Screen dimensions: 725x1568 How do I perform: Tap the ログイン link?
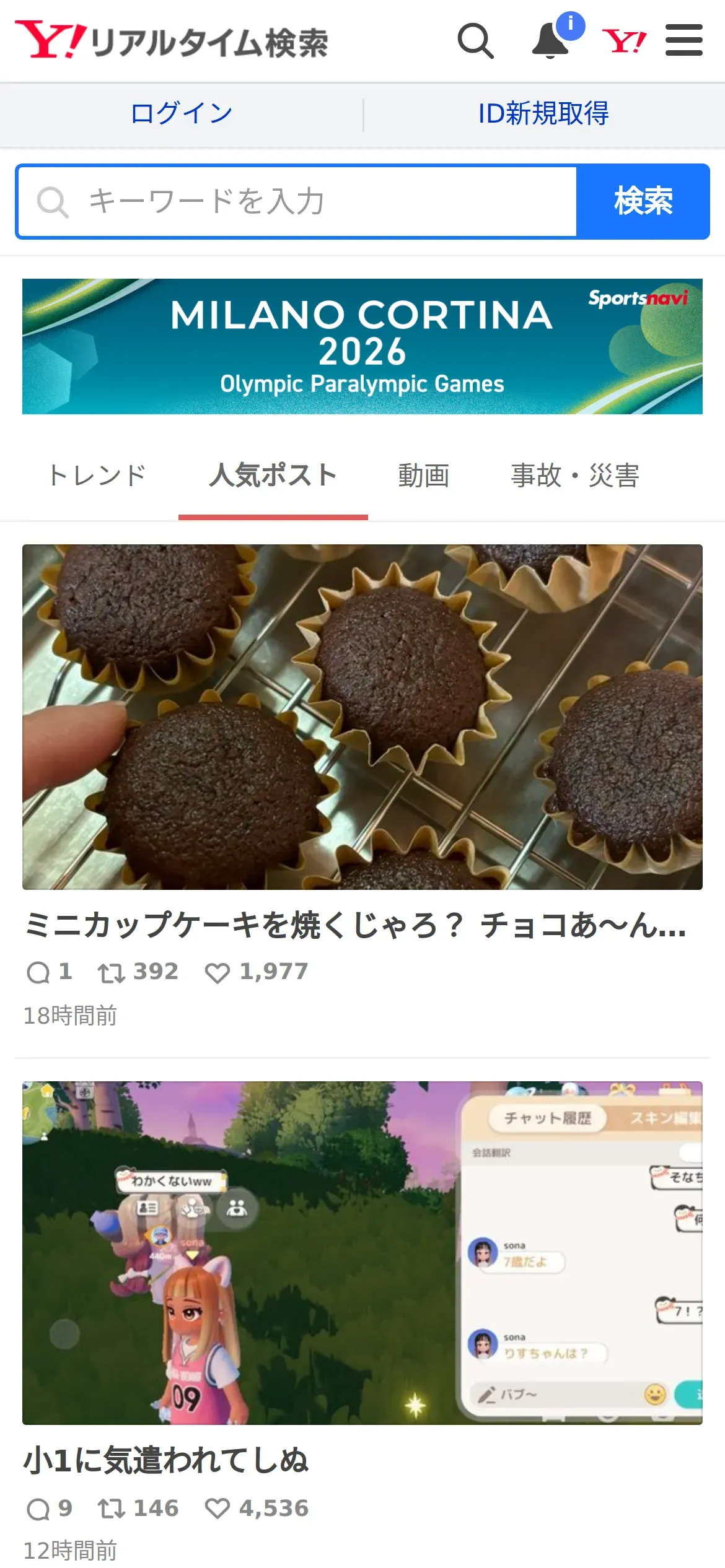pyautogui.click(x=181, y=113)
